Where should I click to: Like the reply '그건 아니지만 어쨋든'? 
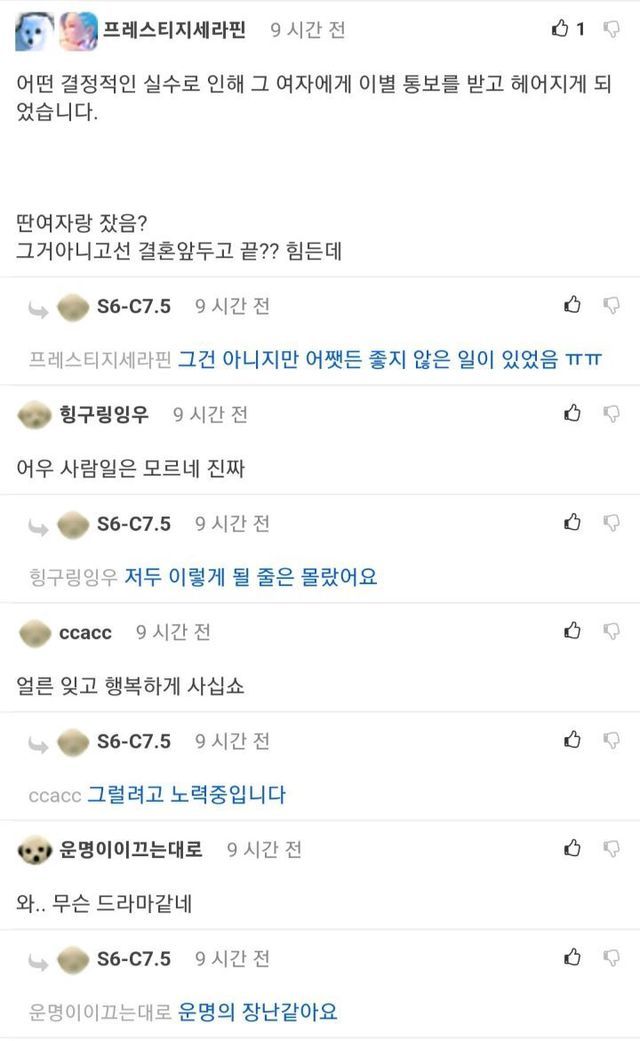572,305
